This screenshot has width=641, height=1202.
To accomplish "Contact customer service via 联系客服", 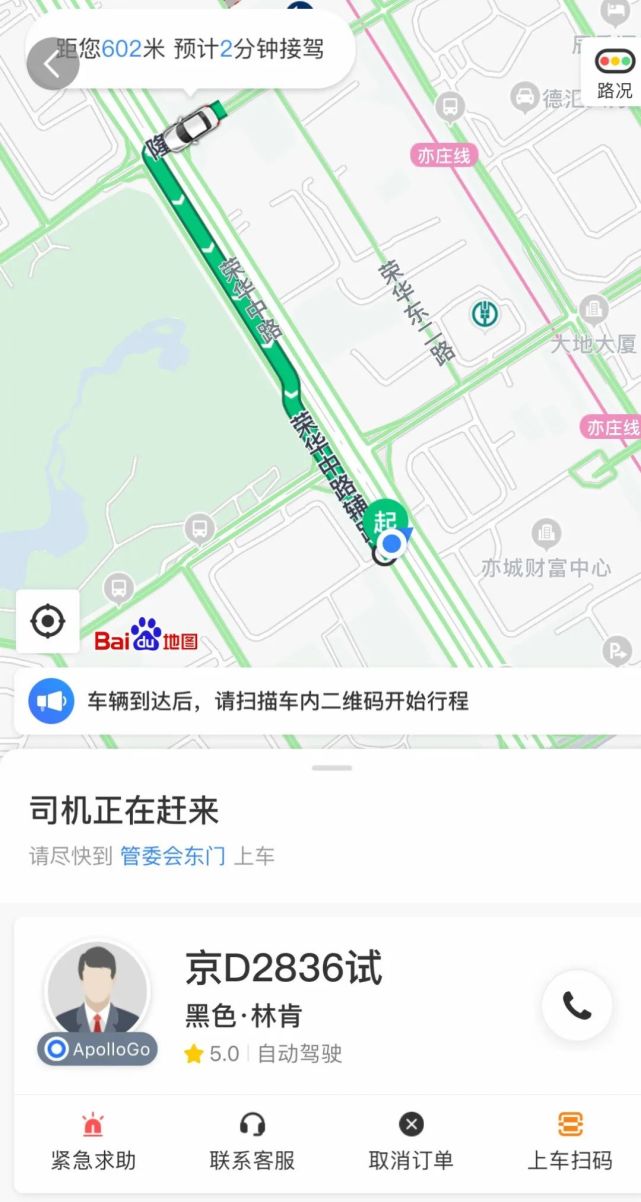I will pyautogui.click(x=252, y=1142).
